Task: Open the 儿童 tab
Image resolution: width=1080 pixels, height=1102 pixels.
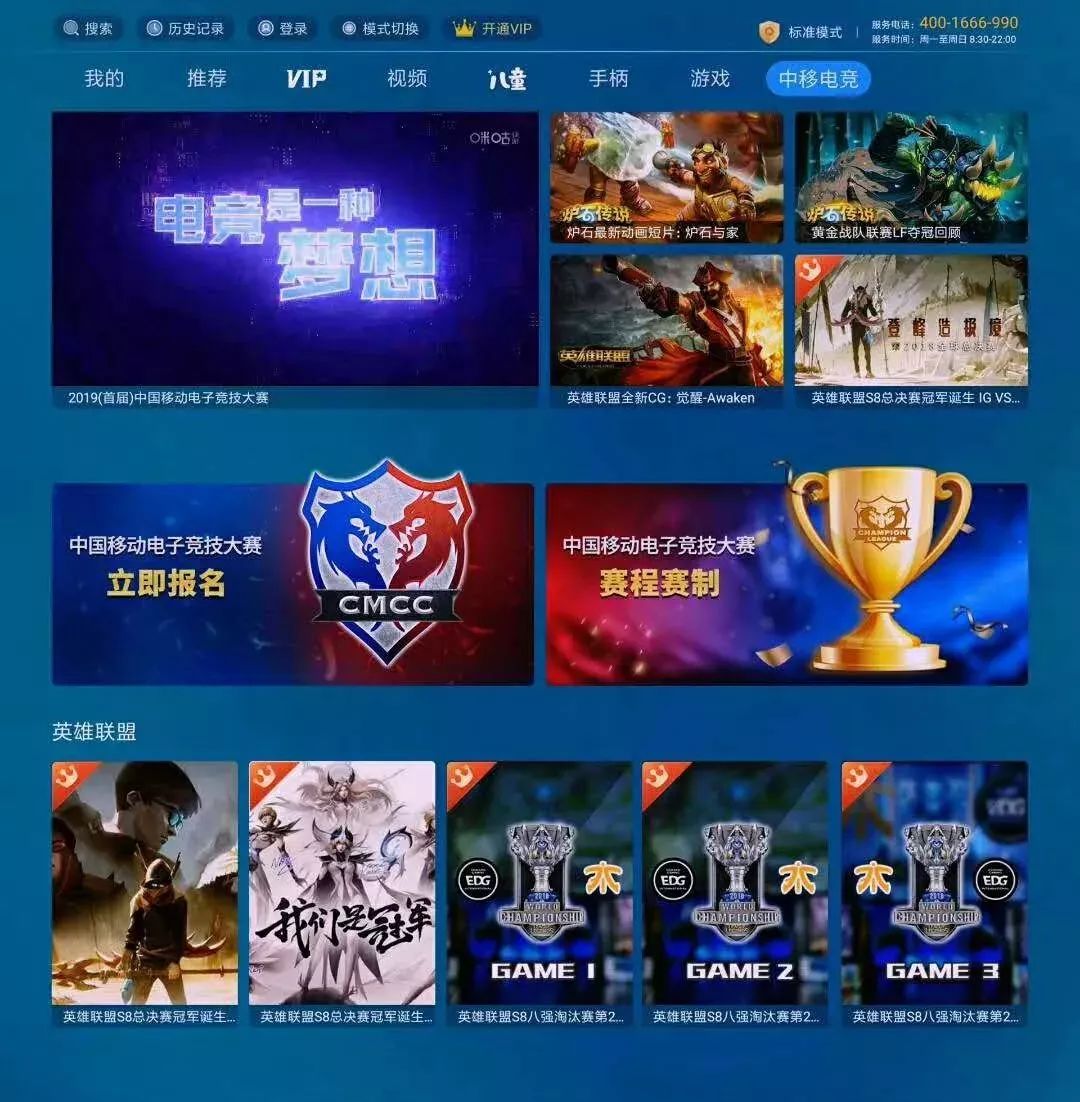Action: point(507,78)
